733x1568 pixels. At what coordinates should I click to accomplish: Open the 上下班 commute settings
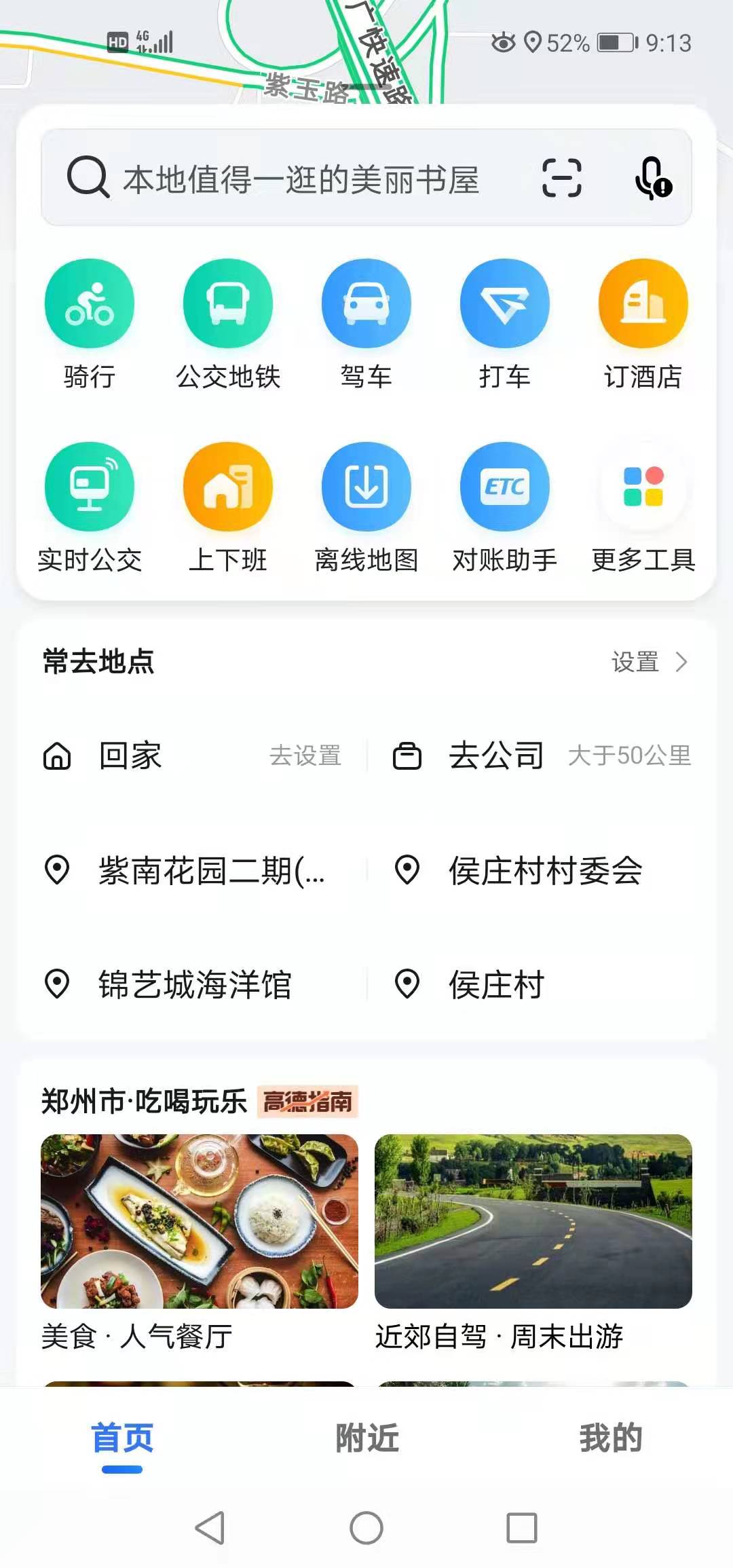tap(229, 486)
